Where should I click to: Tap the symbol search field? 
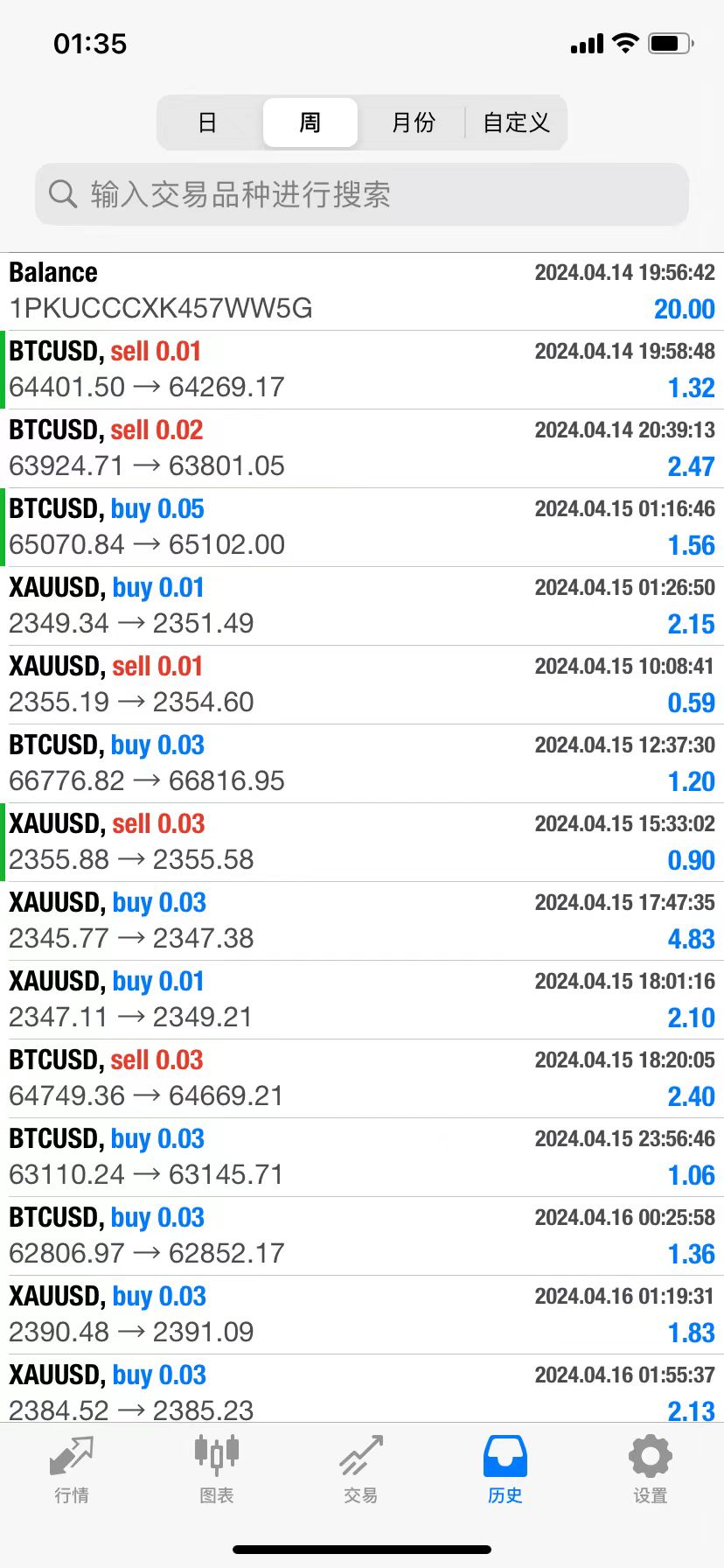click(362, 194)
